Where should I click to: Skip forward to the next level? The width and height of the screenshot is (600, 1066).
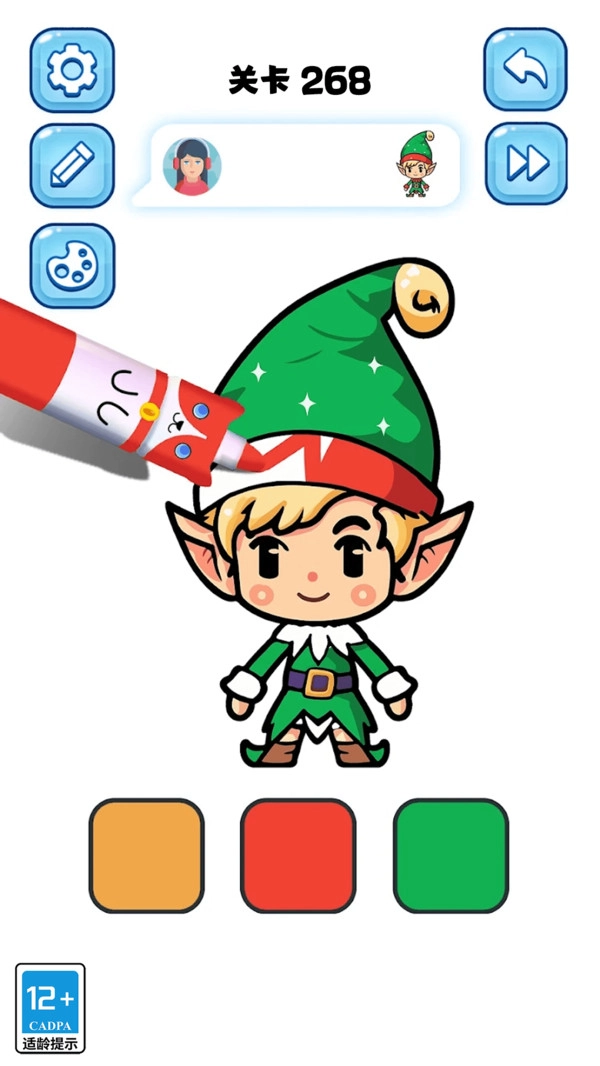click(525, 164)
